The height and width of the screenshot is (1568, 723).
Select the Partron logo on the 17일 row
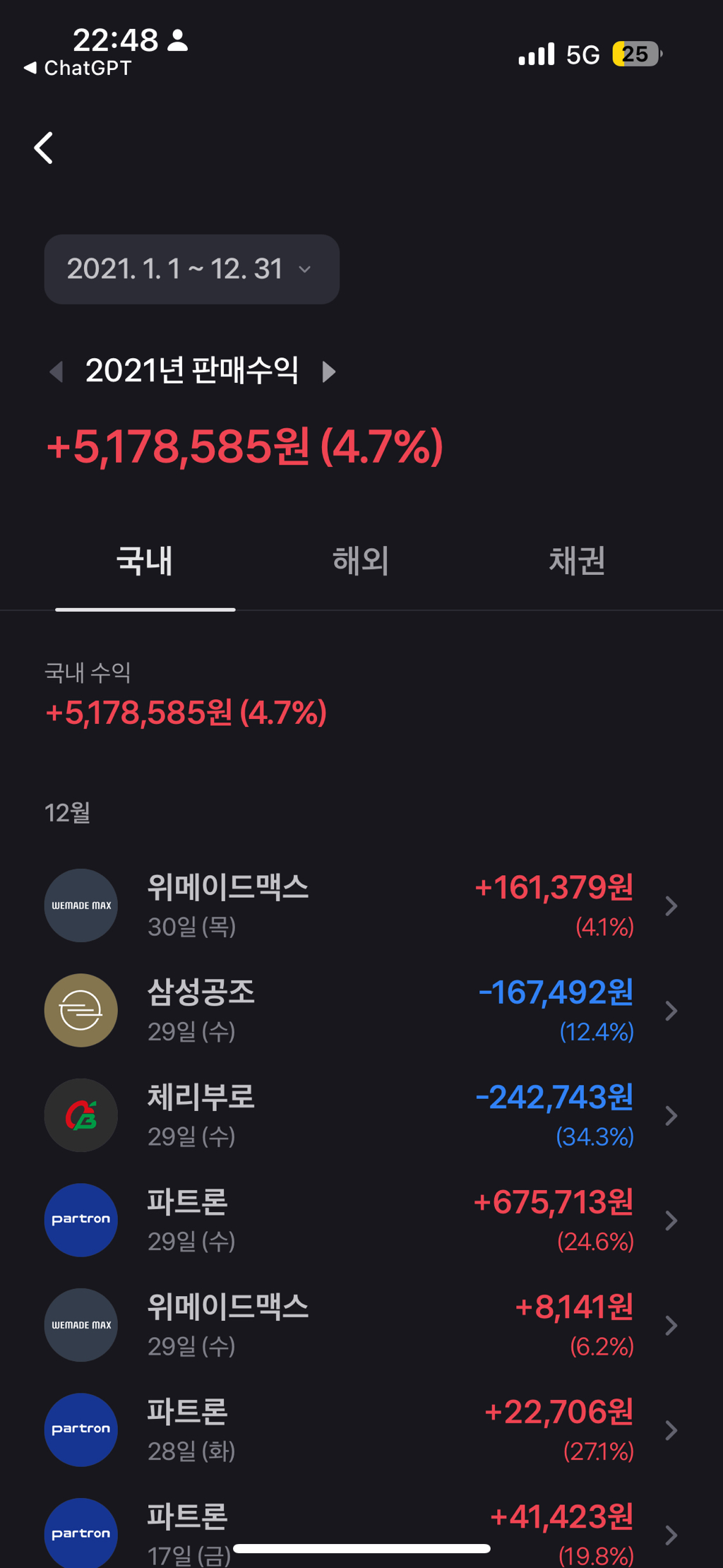80,1533
